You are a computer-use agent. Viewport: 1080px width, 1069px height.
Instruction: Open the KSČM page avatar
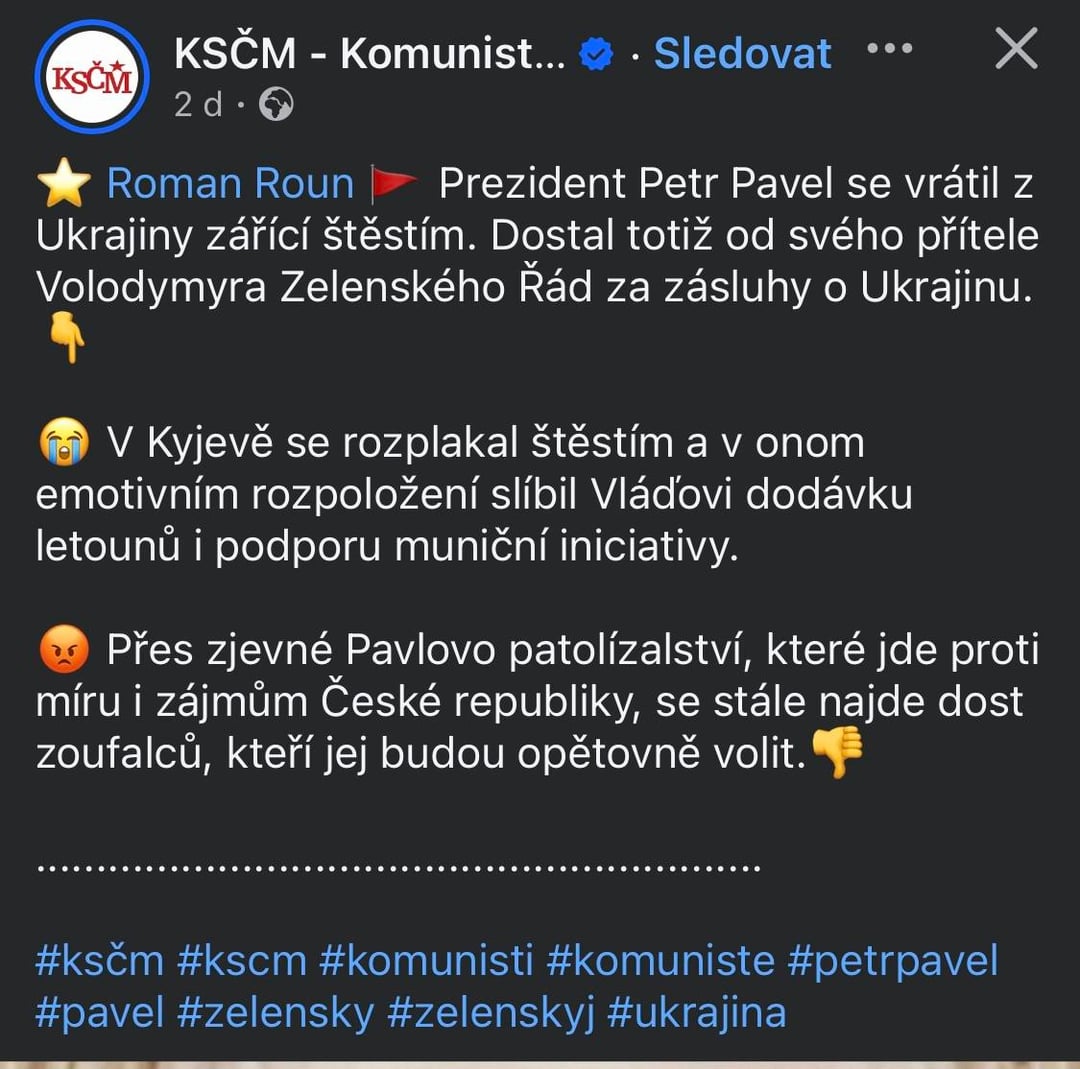[91, 76]
